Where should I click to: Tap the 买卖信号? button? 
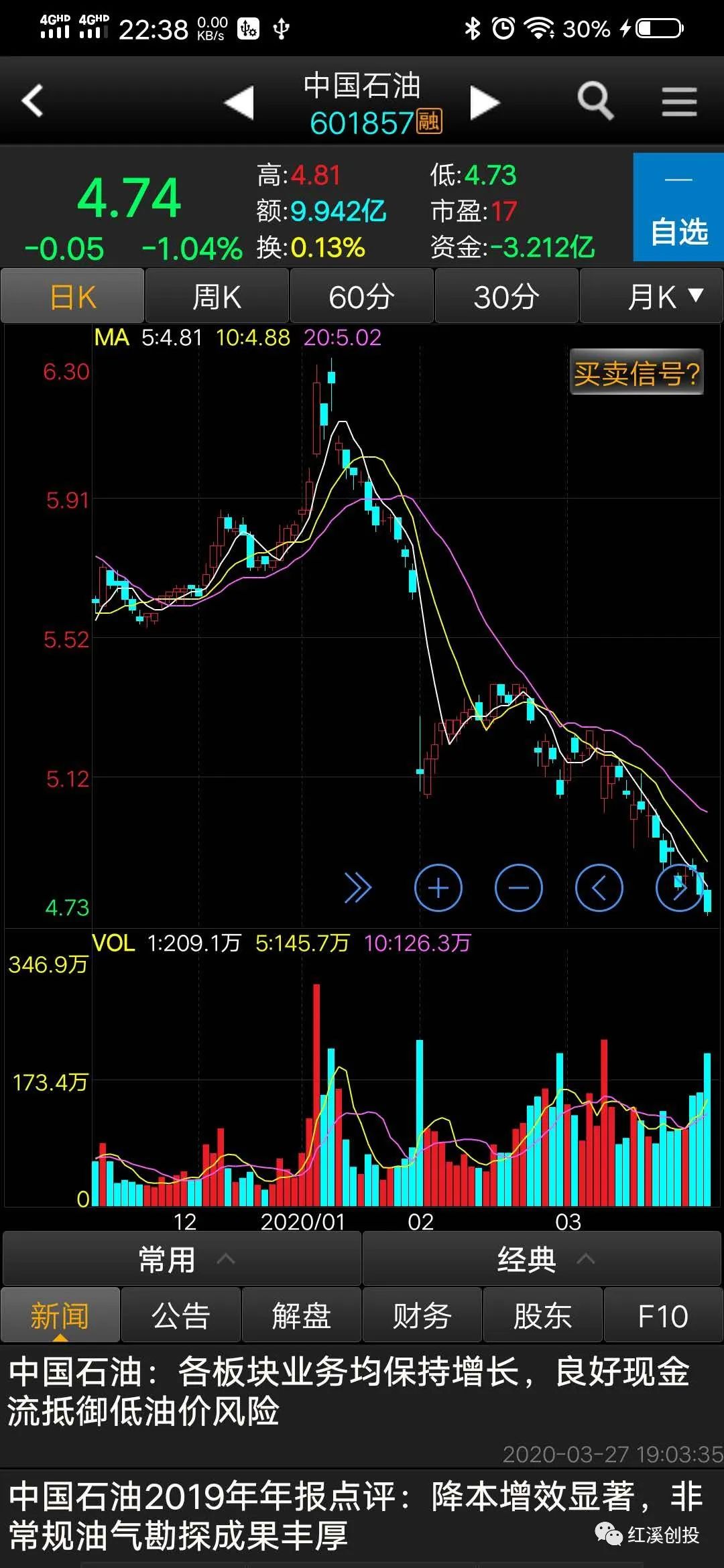point(636,373)
